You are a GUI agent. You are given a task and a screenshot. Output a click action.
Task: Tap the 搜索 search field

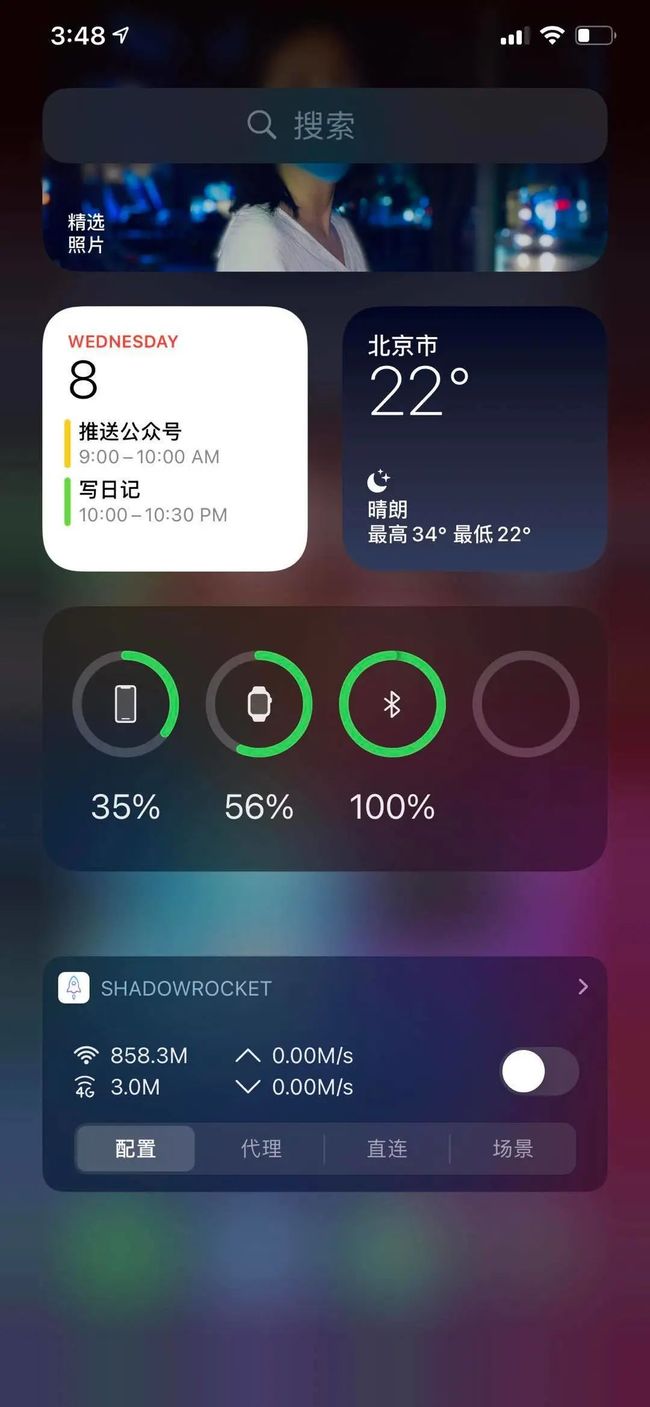tap(324, 125)
